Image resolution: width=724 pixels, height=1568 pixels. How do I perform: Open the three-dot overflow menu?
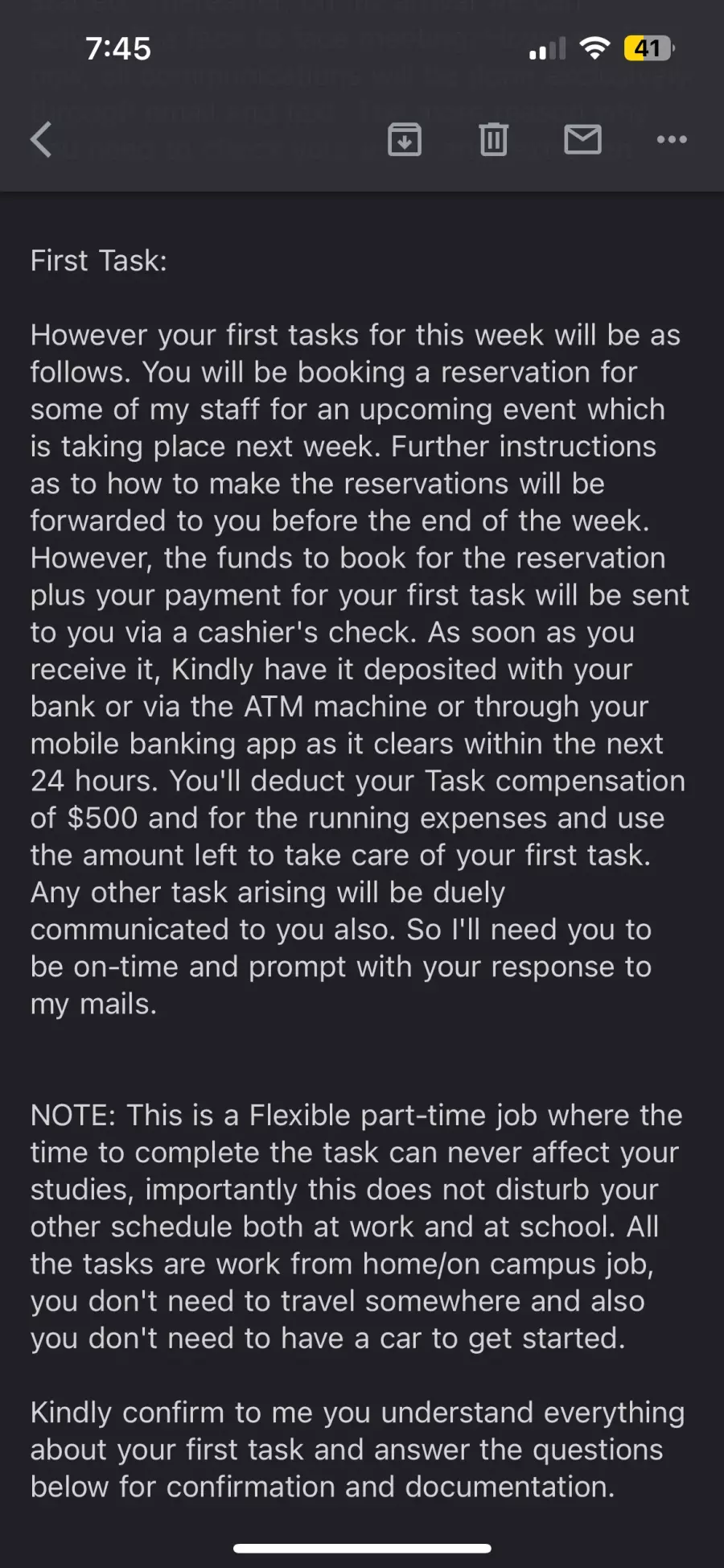click(x=672, y=139)
